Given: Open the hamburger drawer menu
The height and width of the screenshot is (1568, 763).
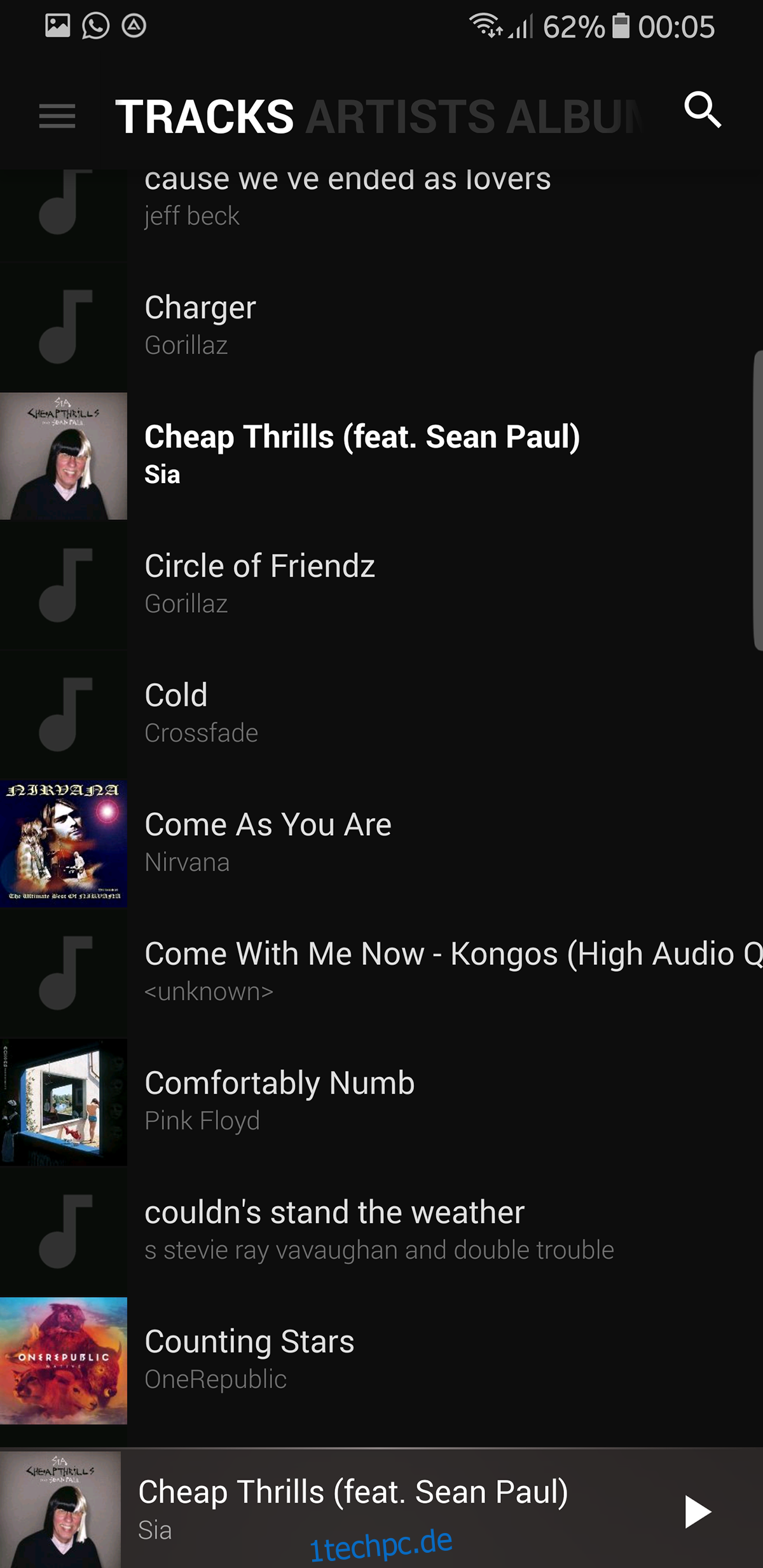Looking at the screenshot, I should click(57, 116).
